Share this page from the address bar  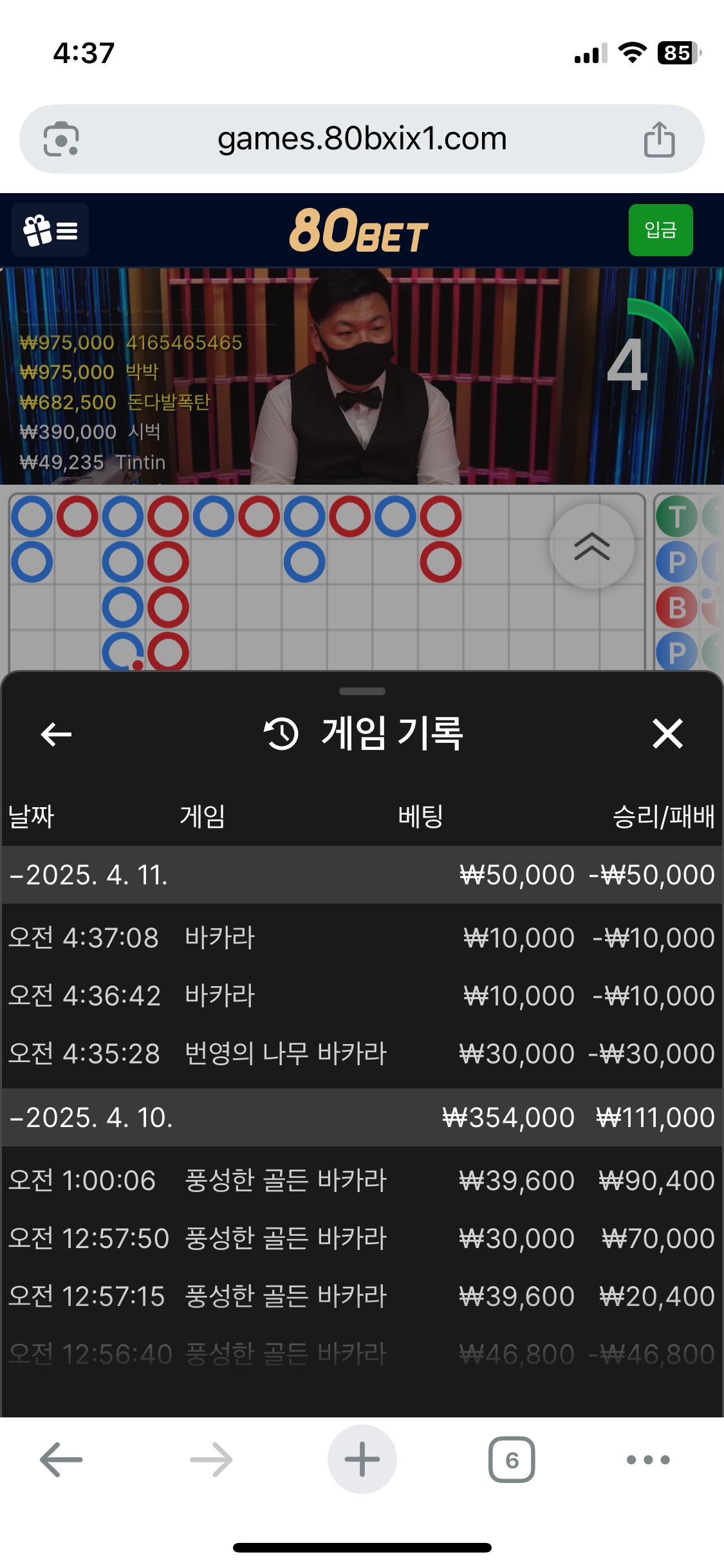(659, 139)
